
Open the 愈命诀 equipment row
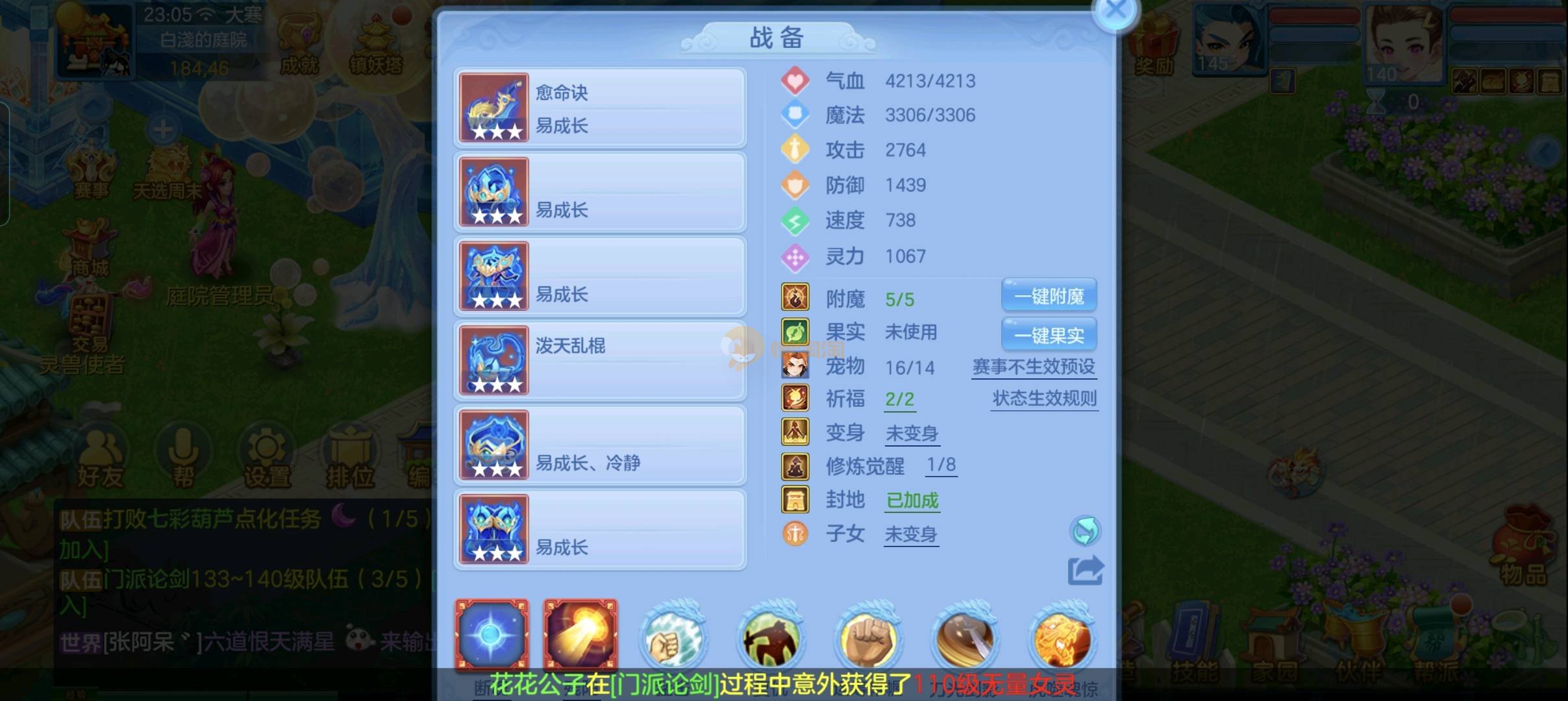[599, 108]
